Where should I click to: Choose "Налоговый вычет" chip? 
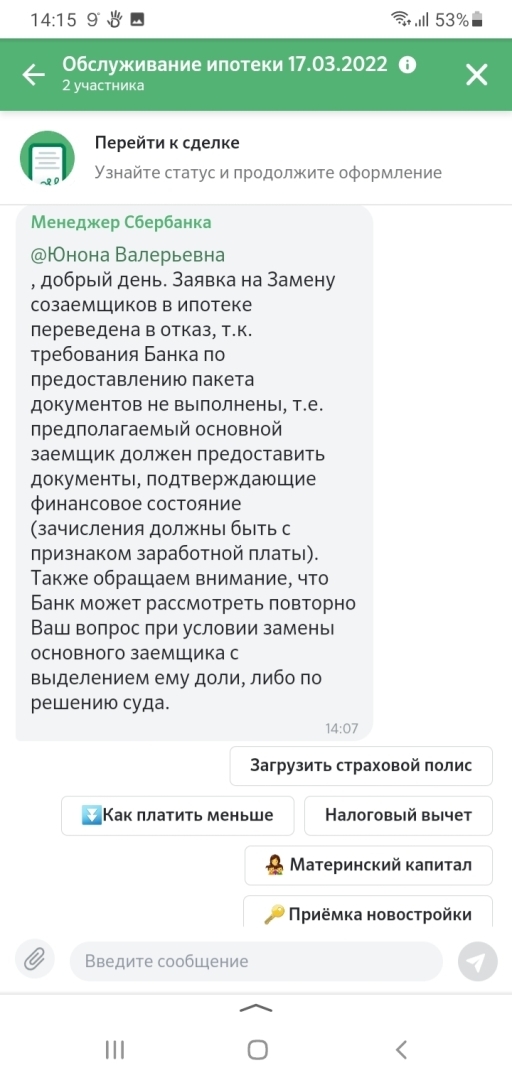point(398,815)
